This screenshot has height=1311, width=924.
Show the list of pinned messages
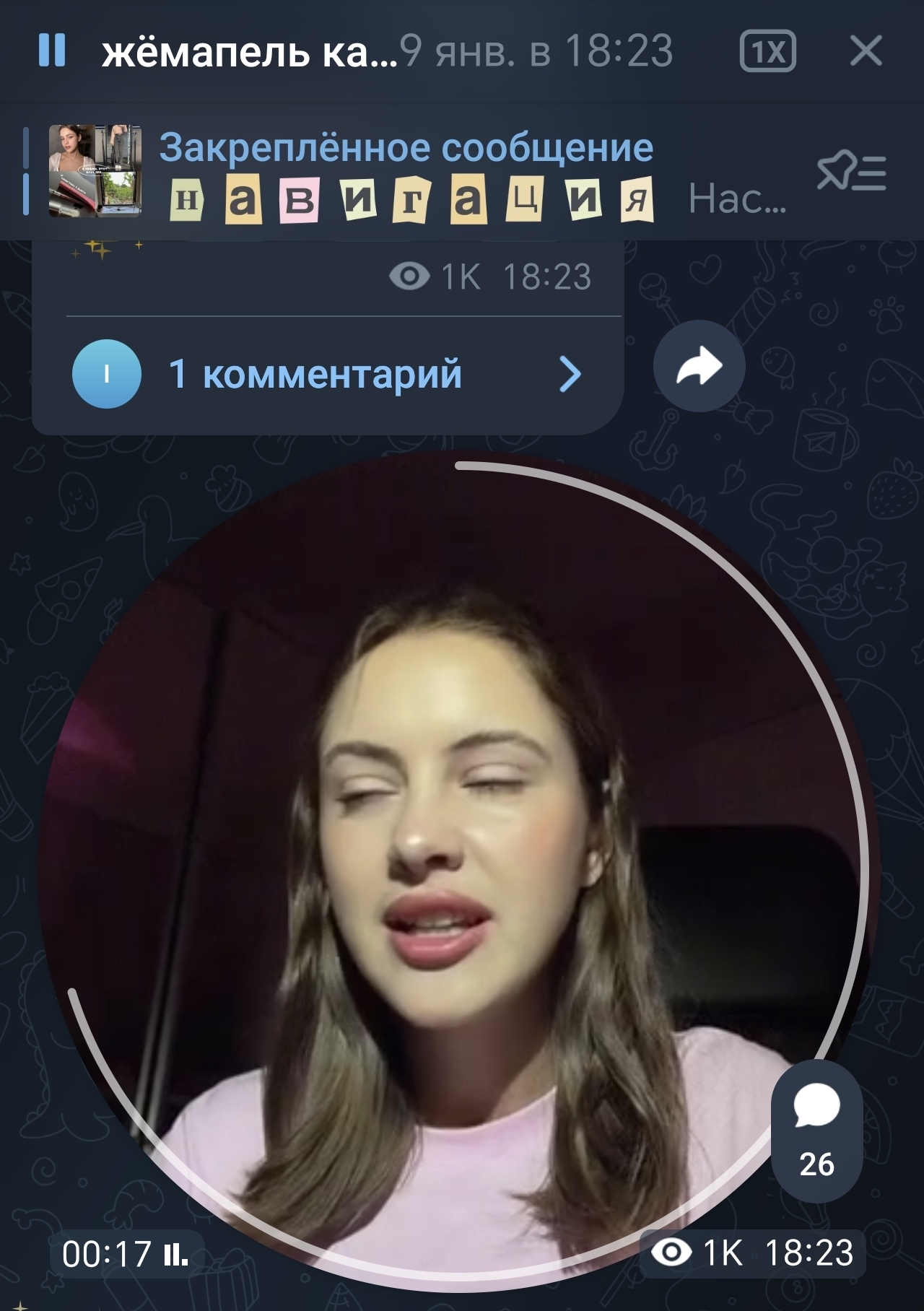pyautogui.click(x=851, y=173)
